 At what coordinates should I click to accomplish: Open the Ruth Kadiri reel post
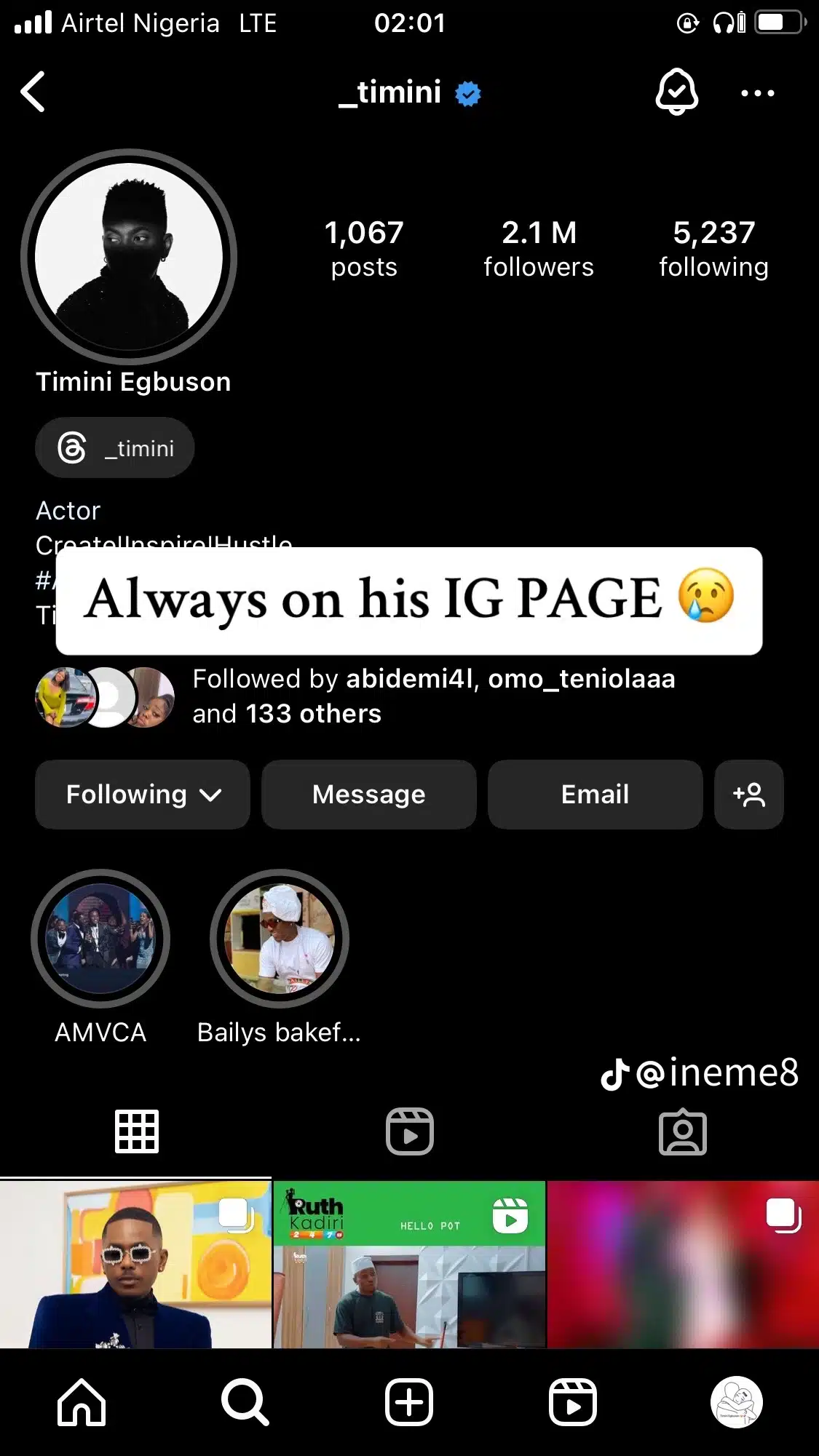(x=409, y=1264)
